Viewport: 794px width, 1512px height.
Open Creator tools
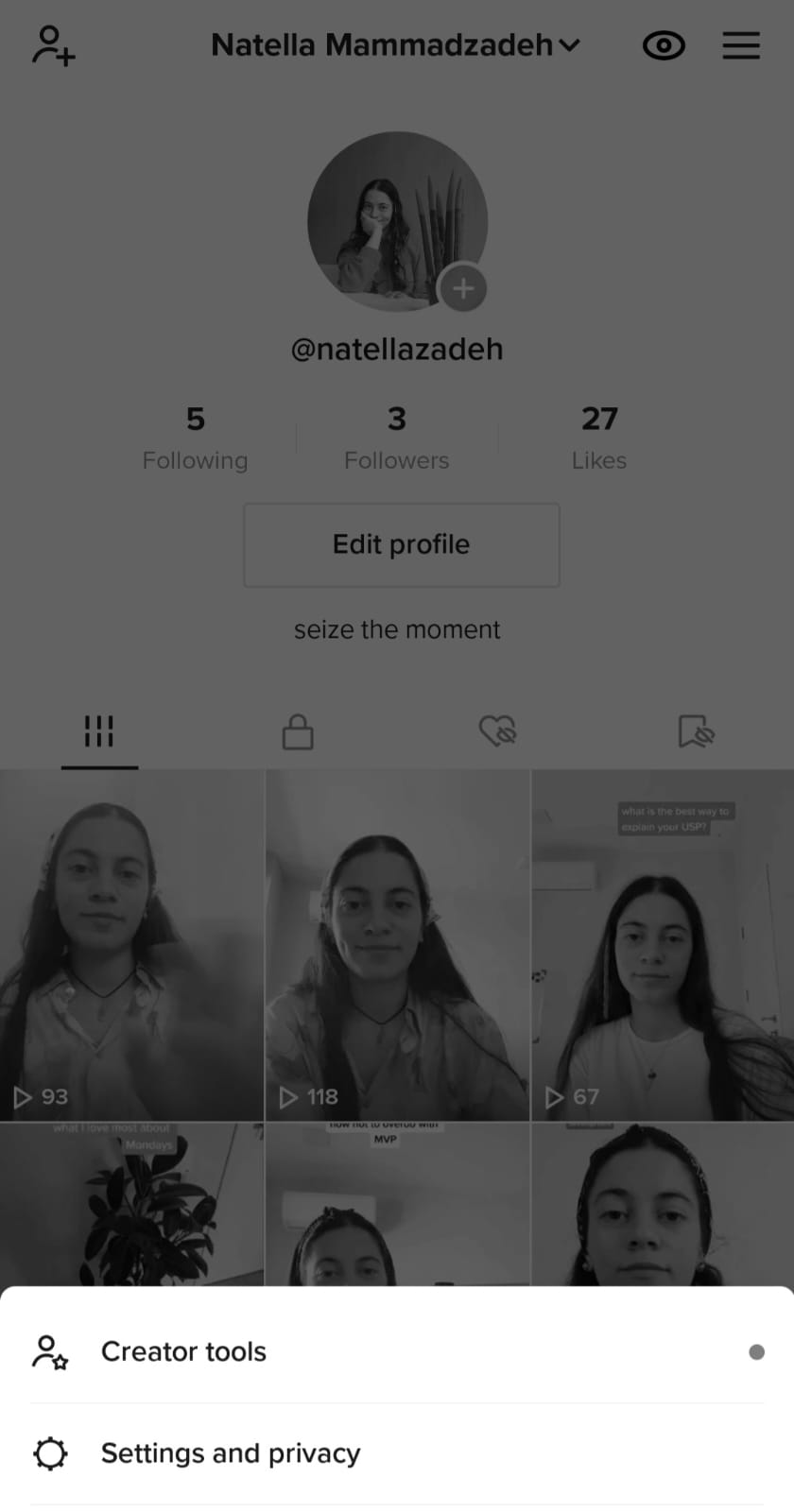point(397,1351)
